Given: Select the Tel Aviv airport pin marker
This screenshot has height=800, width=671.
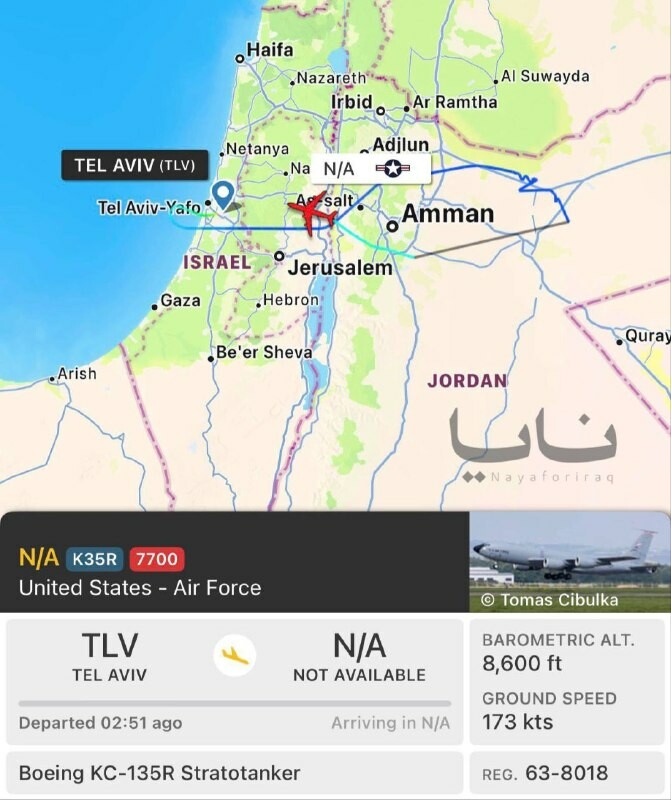Looking at the screenshot, I should click(222, 193).
